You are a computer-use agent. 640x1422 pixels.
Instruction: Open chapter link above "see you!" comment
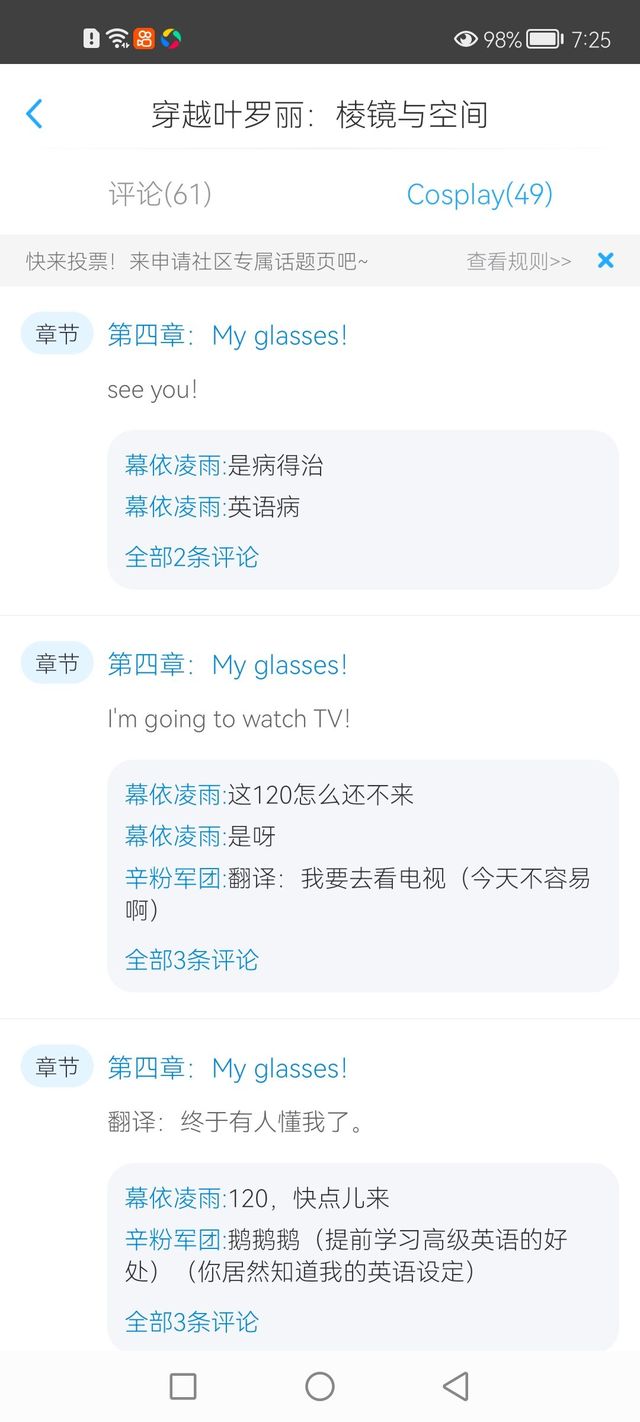coord(227,335)
